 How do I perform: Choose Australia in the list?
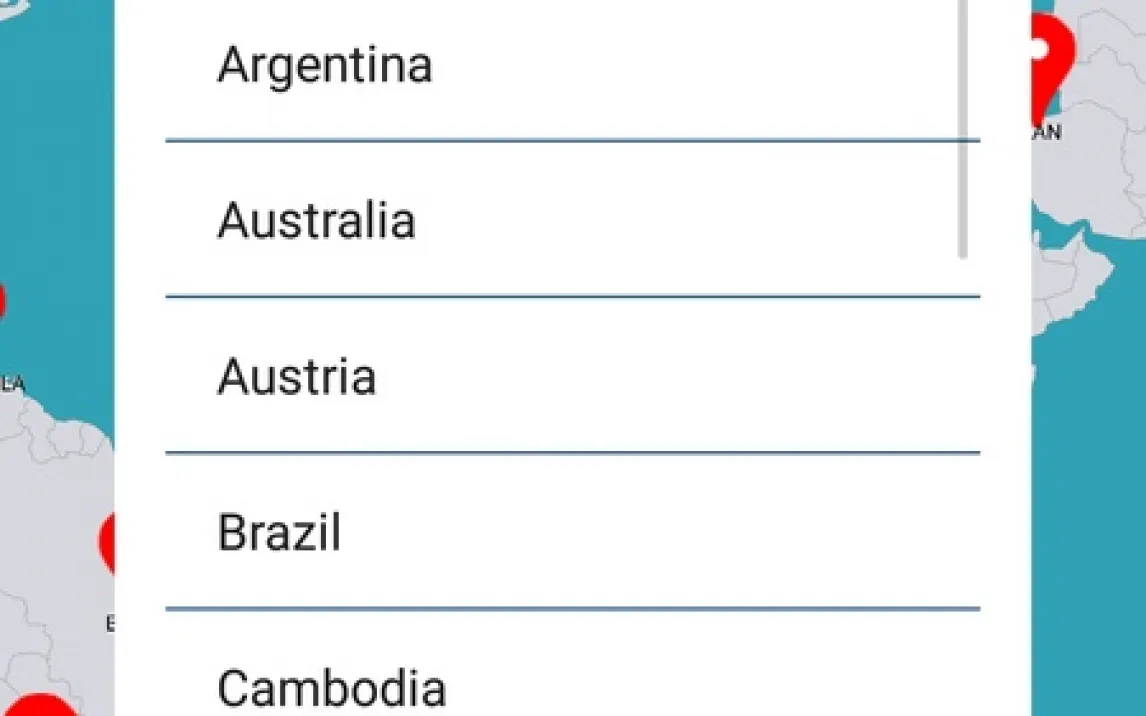(x=316, y=221)
